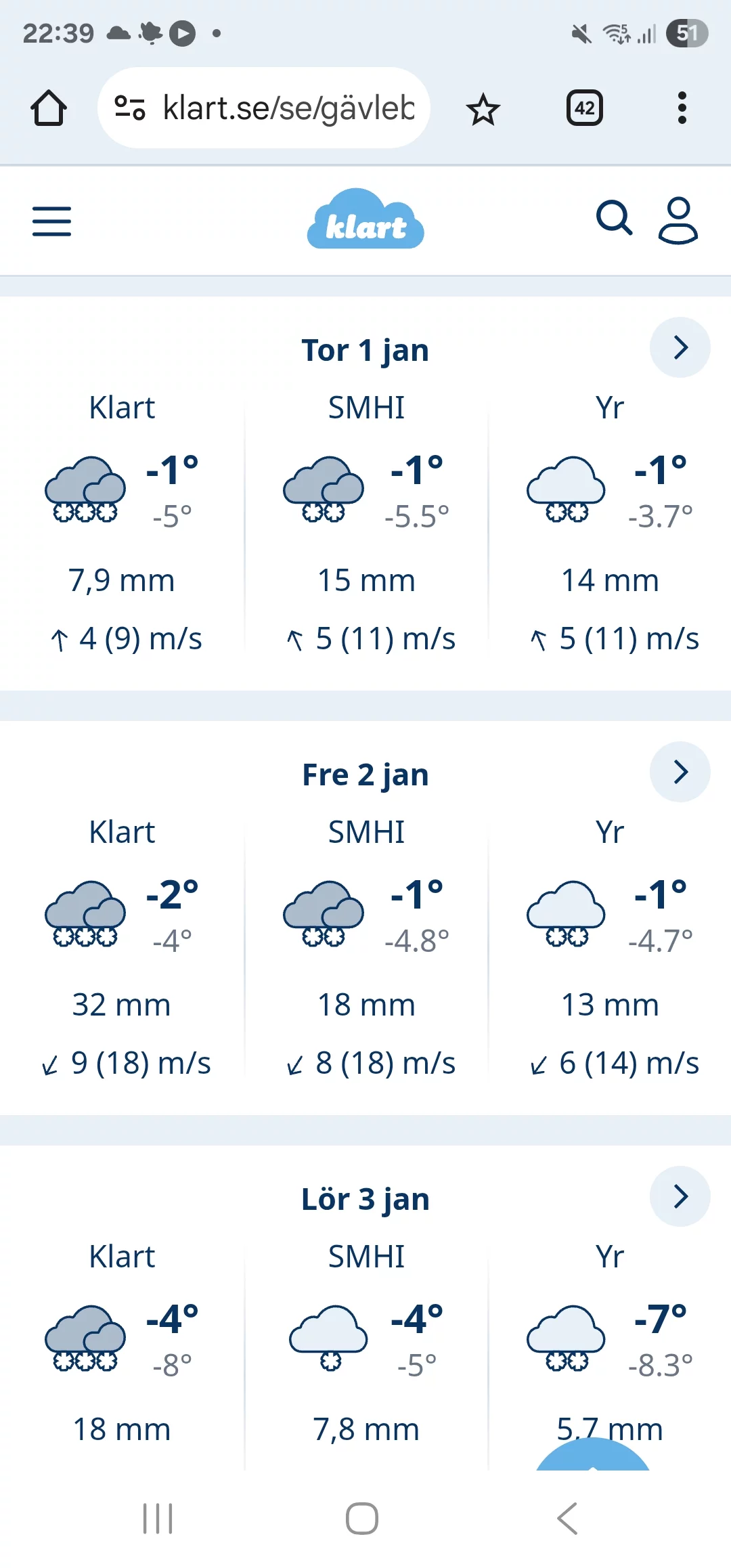The image size is (731, 1568).
Task: Tap the Klart cloud logo to go home
Action: tap(365, 220)
